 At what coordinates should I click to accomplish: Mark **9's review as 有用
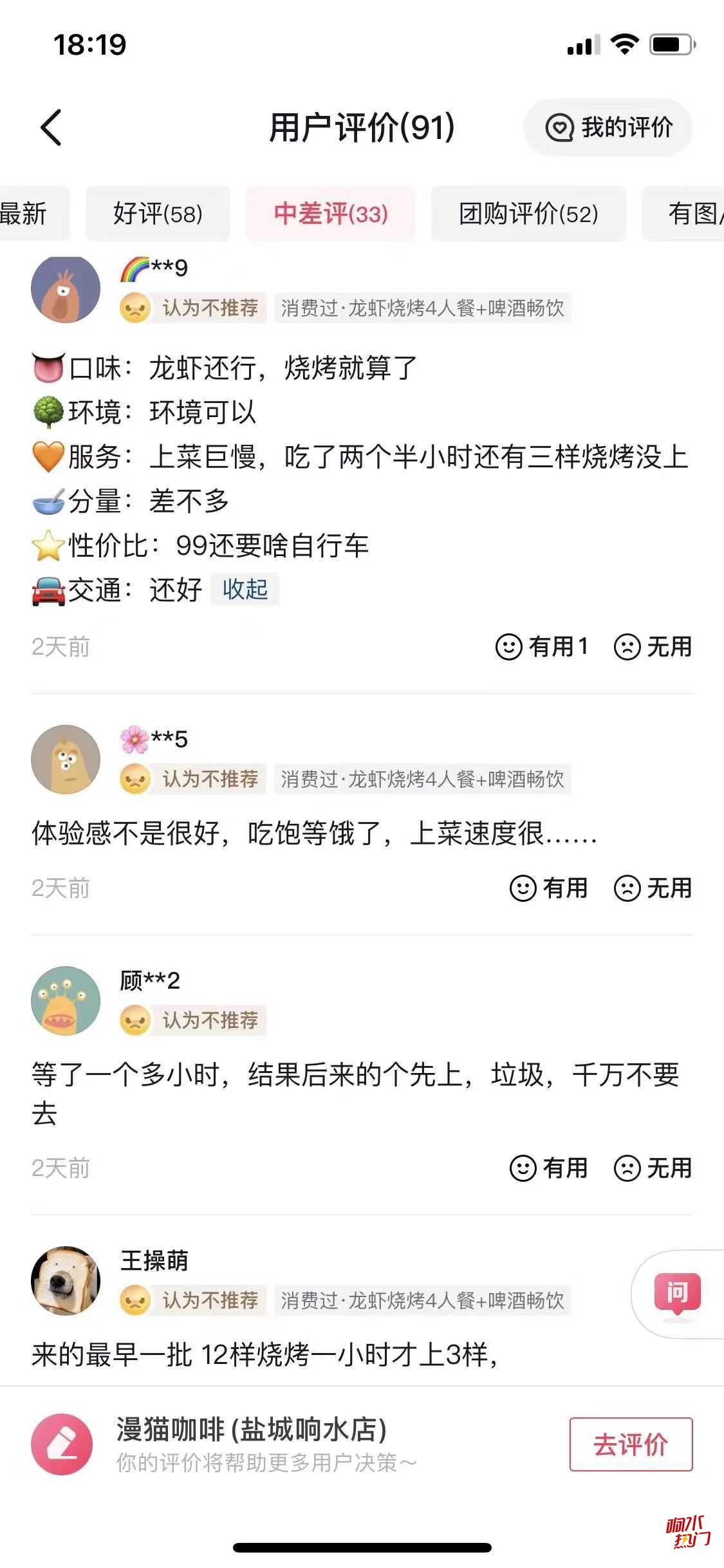coord(542,647)
